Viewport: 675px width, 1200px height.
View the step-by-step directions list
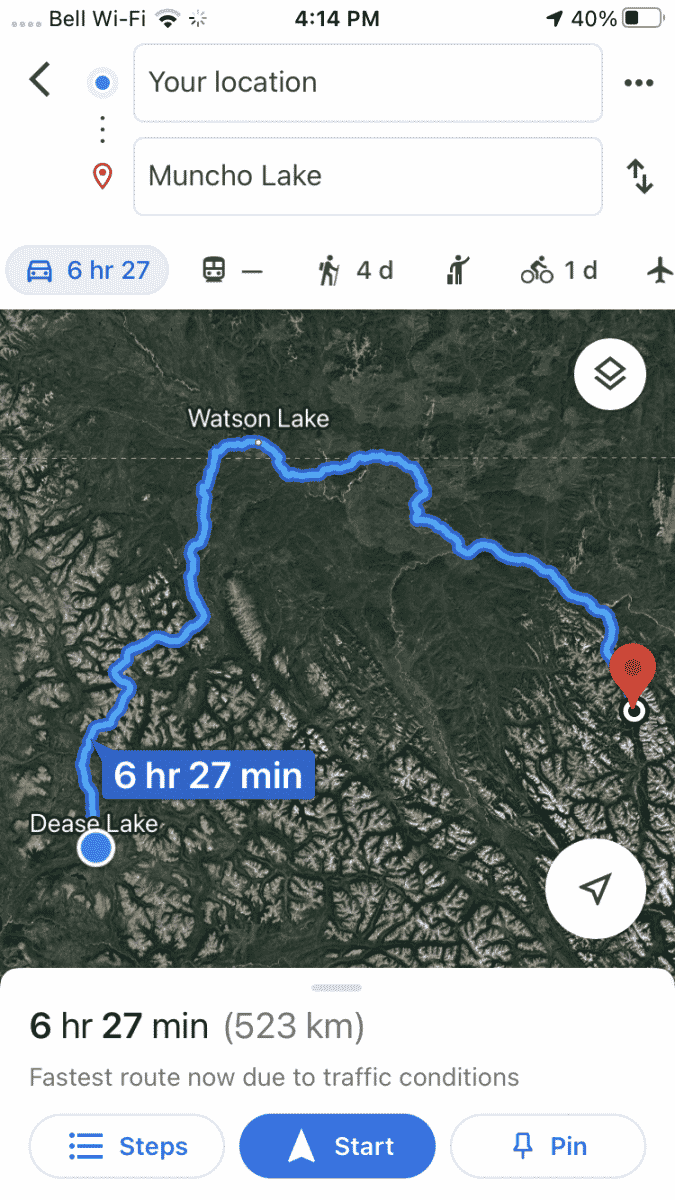[x=127, y=1146]
